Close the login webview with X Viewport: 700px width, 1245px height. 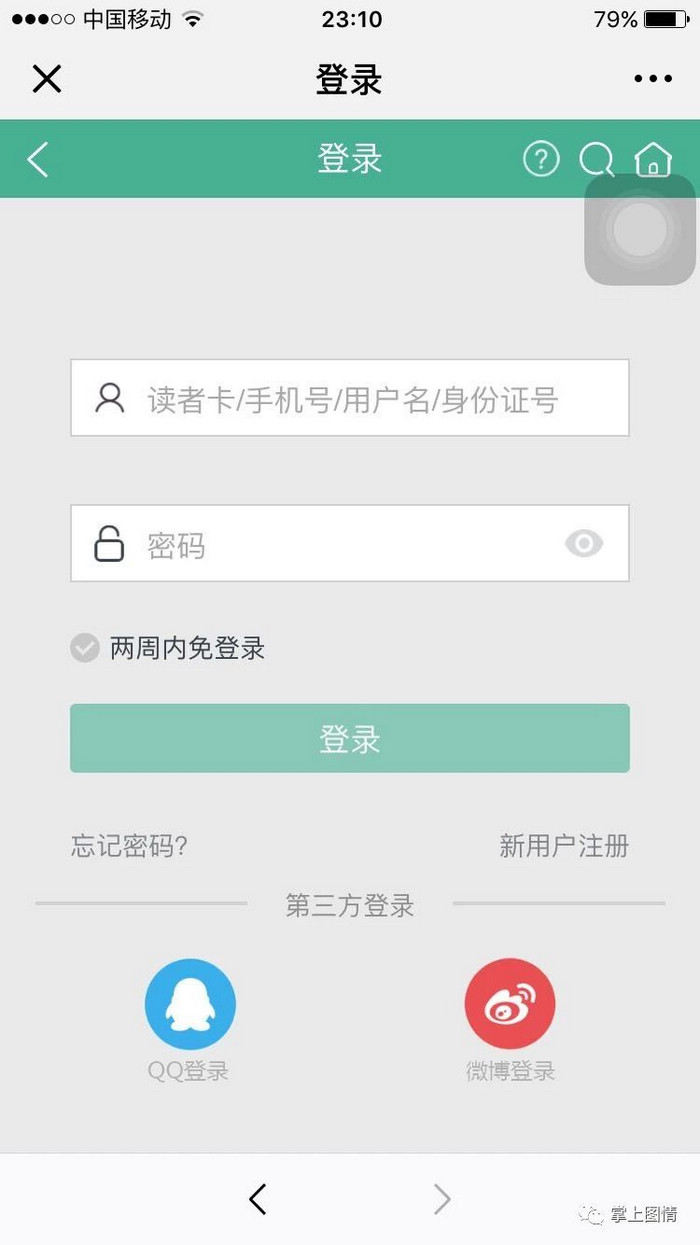(47, 78)
